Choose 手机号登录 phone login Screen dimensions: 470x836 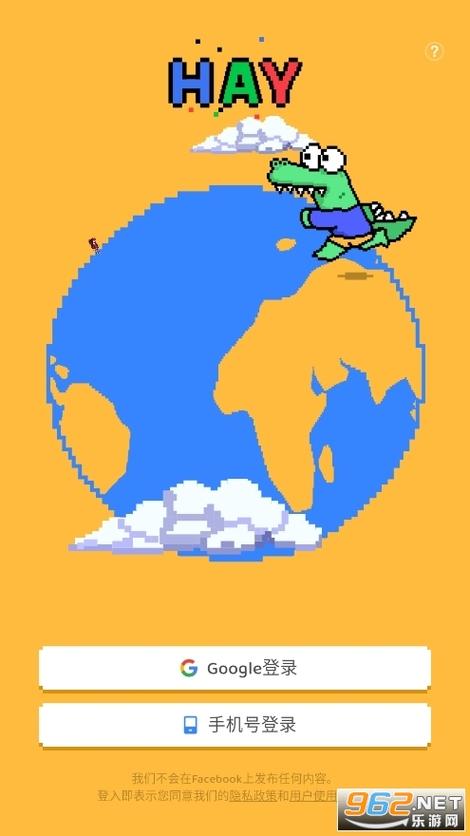tap(234, 725)
